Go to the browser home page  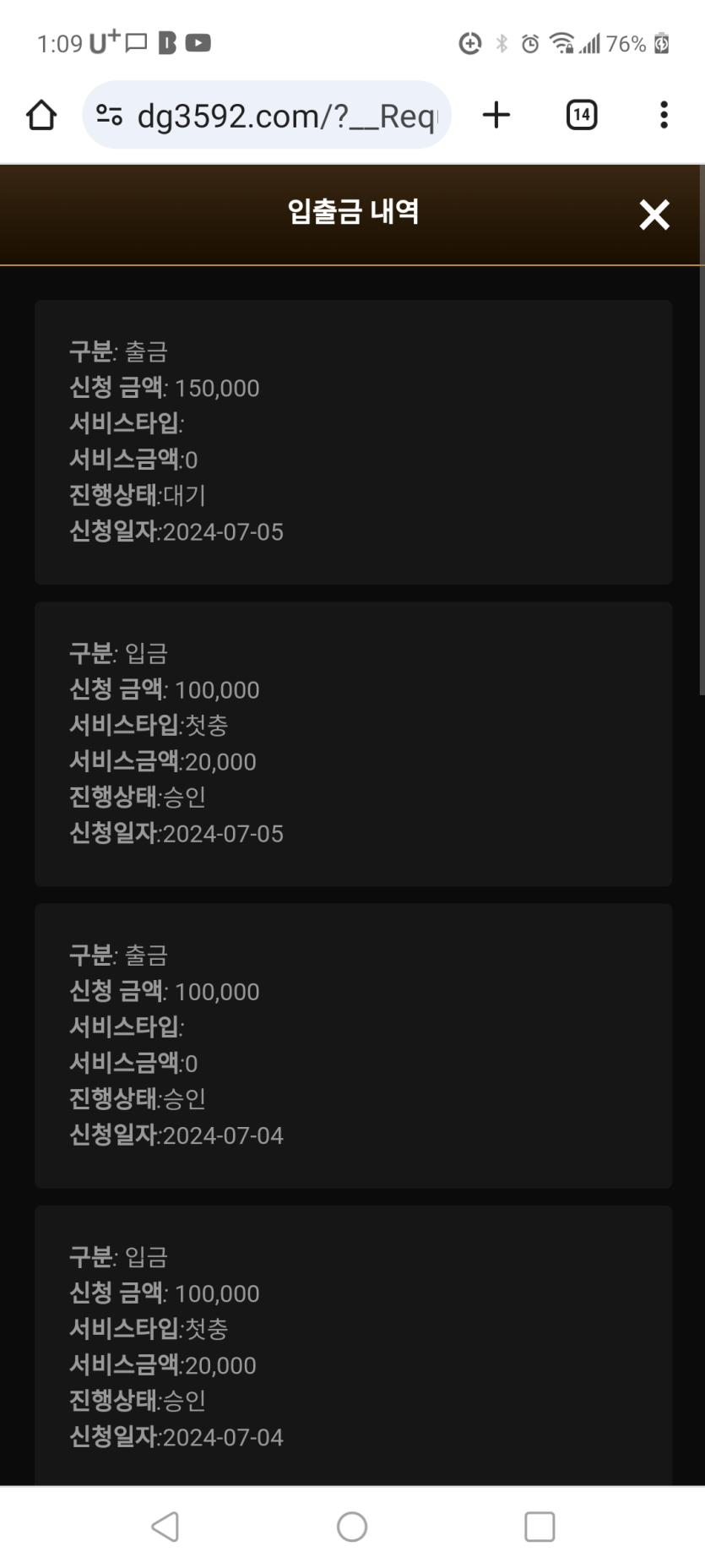coord(41,115)
